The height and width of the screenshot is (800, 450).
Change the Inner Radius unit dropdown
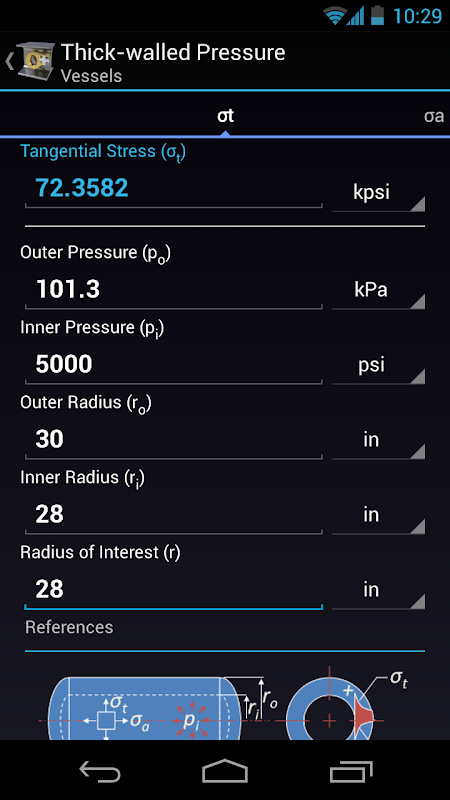(378, 515)
